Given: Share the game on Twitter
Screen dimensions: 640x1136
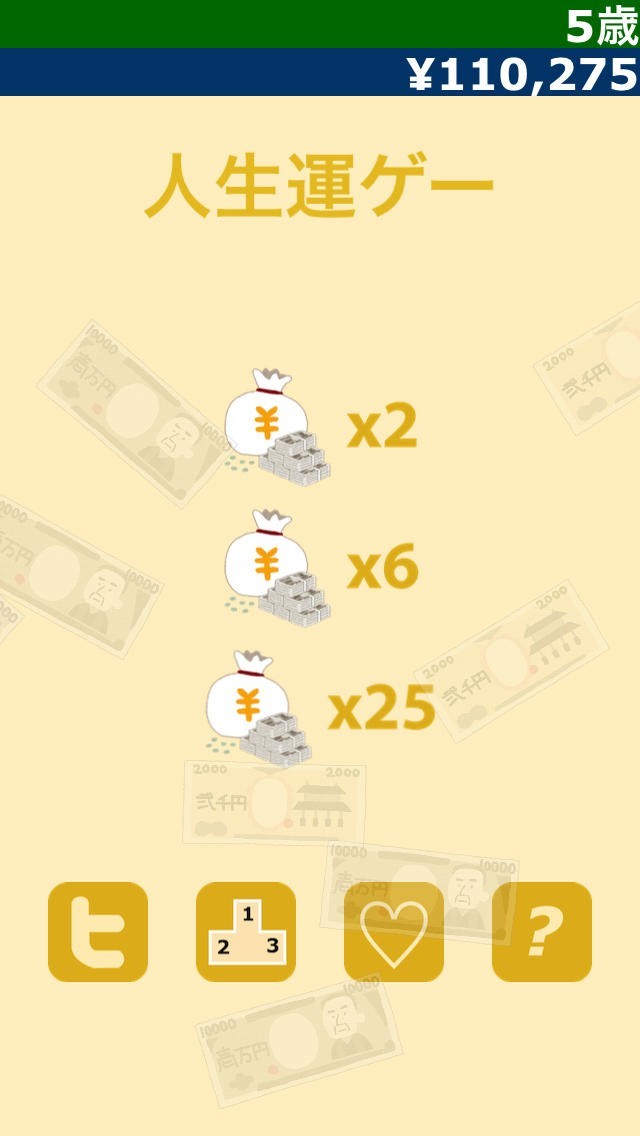Looking at the screenshot, I should (x=98, y=932).
